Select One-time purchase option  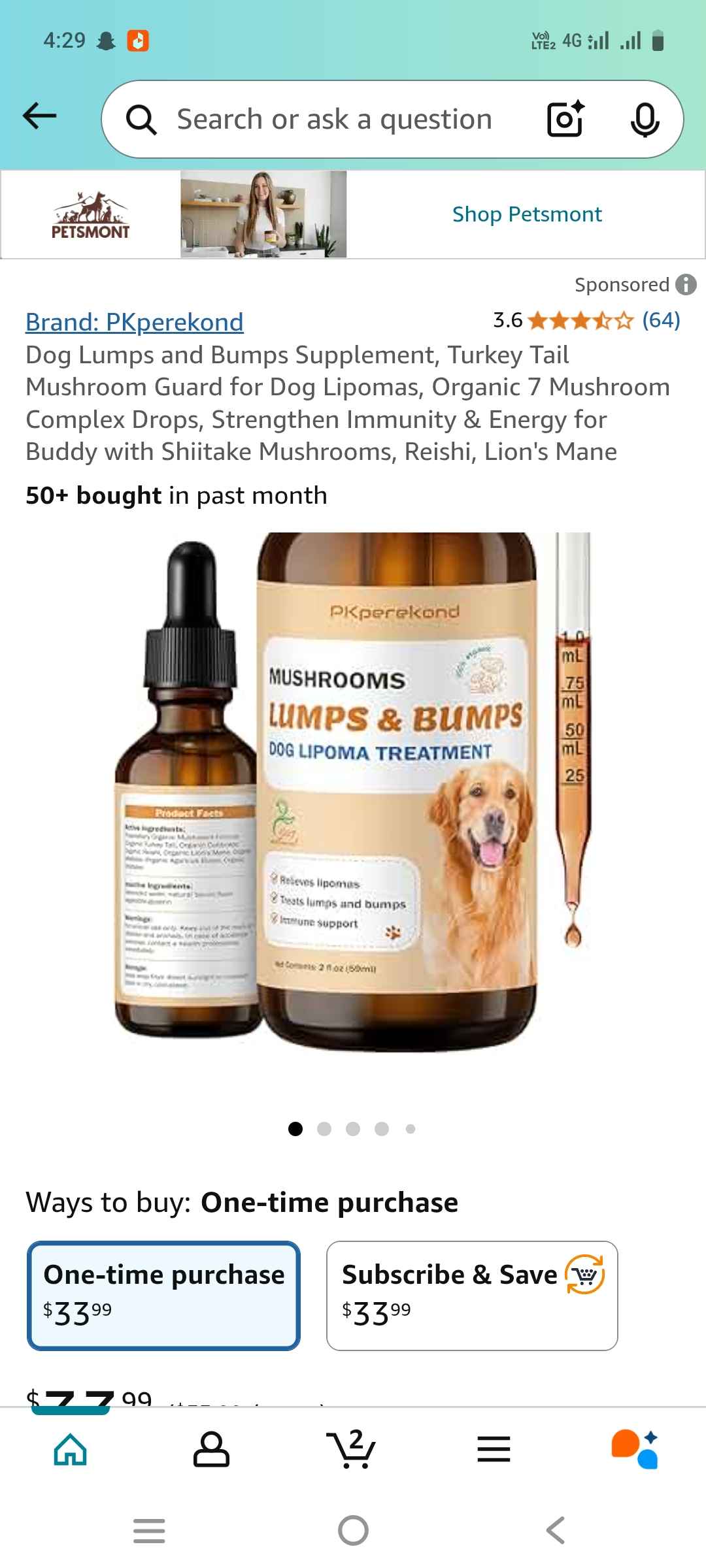coord(163,1295)
